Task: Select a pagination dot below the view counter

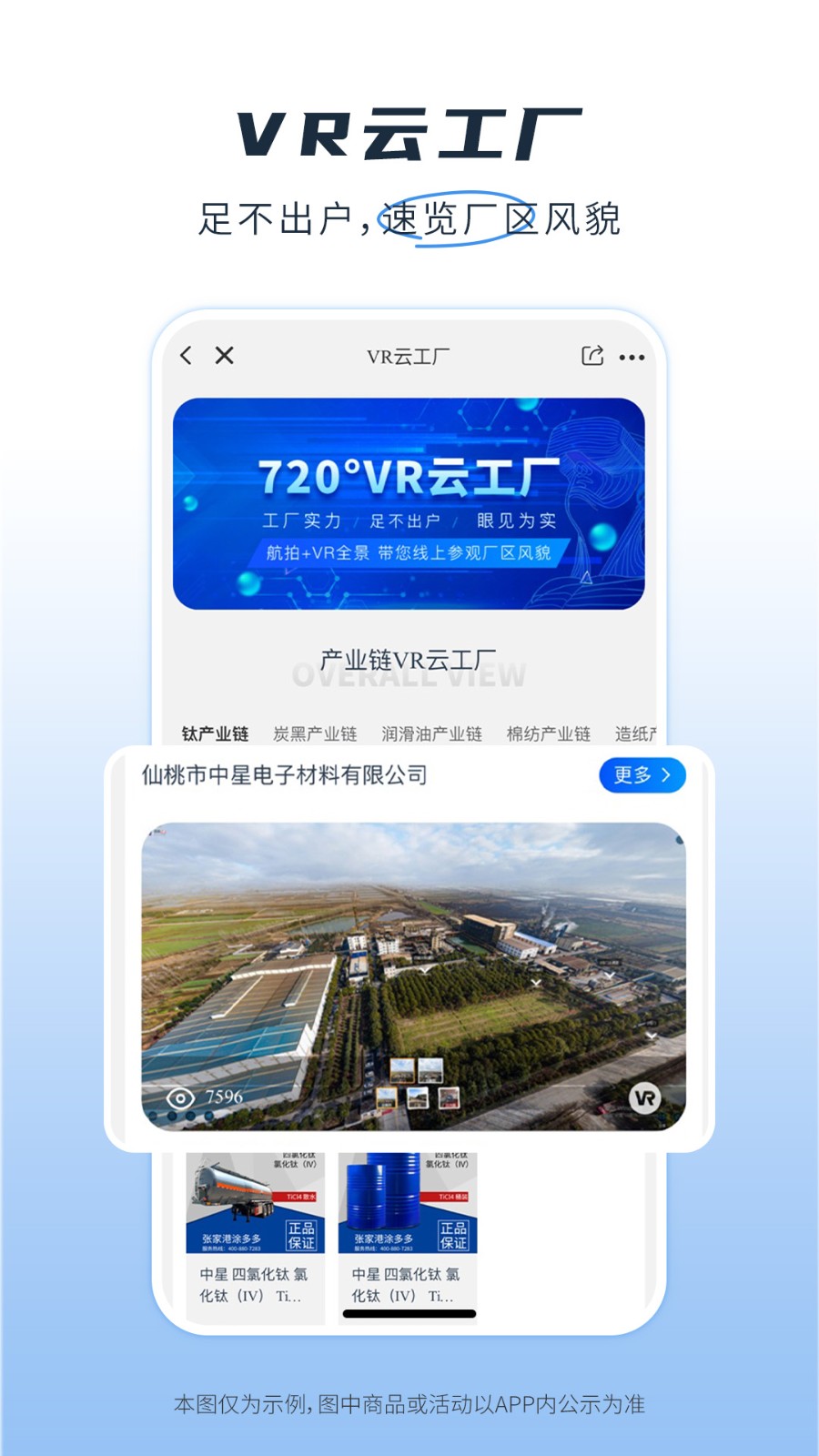Action: [x=170, y=1115]
